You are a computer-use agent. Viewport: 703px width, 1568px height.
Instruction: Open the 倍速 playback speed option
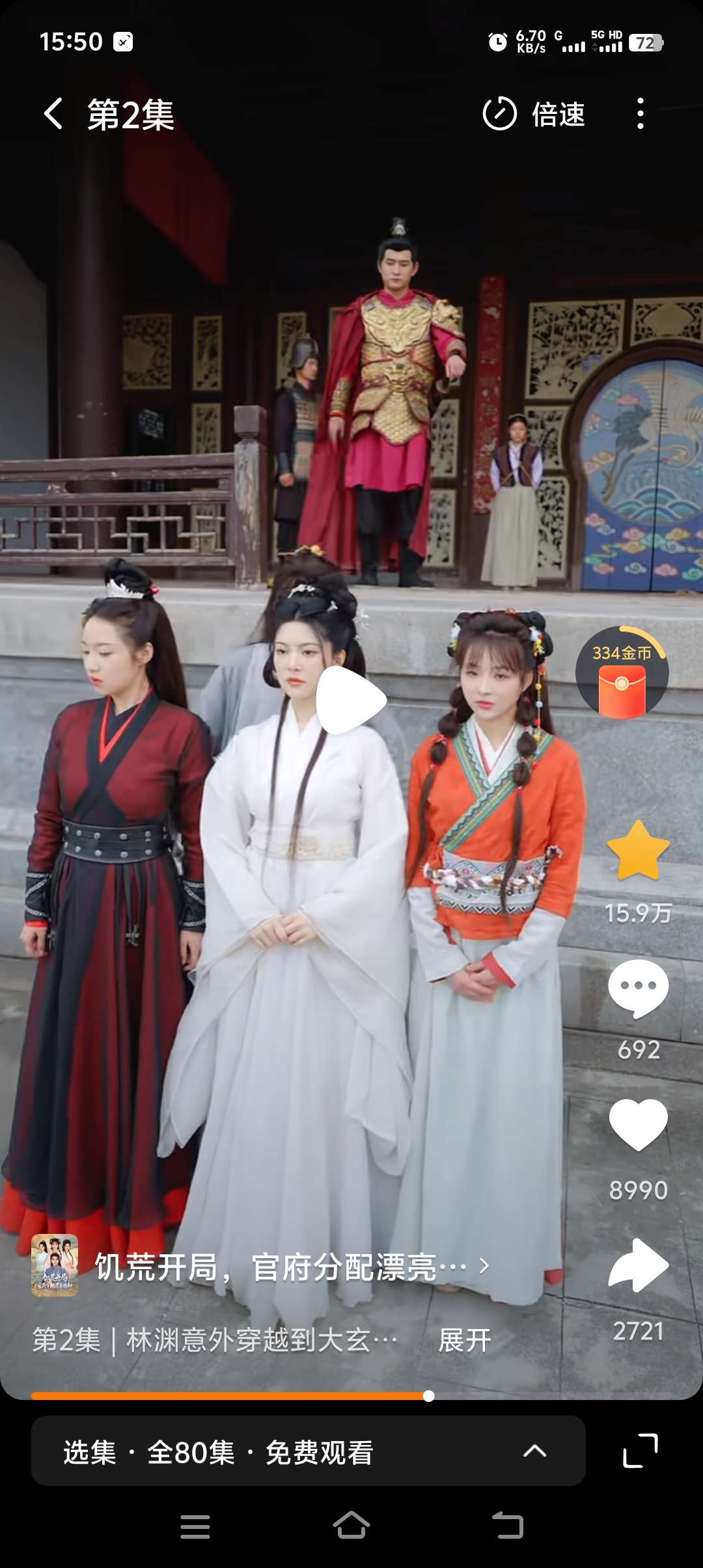[534, 114]
